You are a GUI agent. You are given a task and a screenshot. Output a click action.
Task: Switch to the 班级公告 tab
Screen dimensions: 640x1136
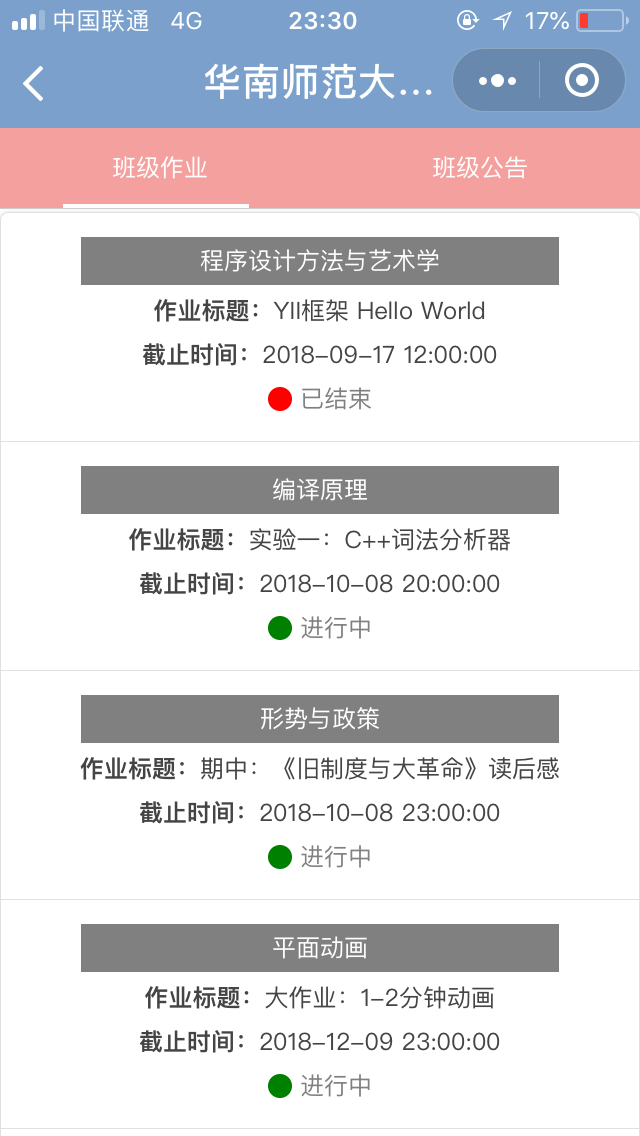pyautogui.click(x=480, y=168)
